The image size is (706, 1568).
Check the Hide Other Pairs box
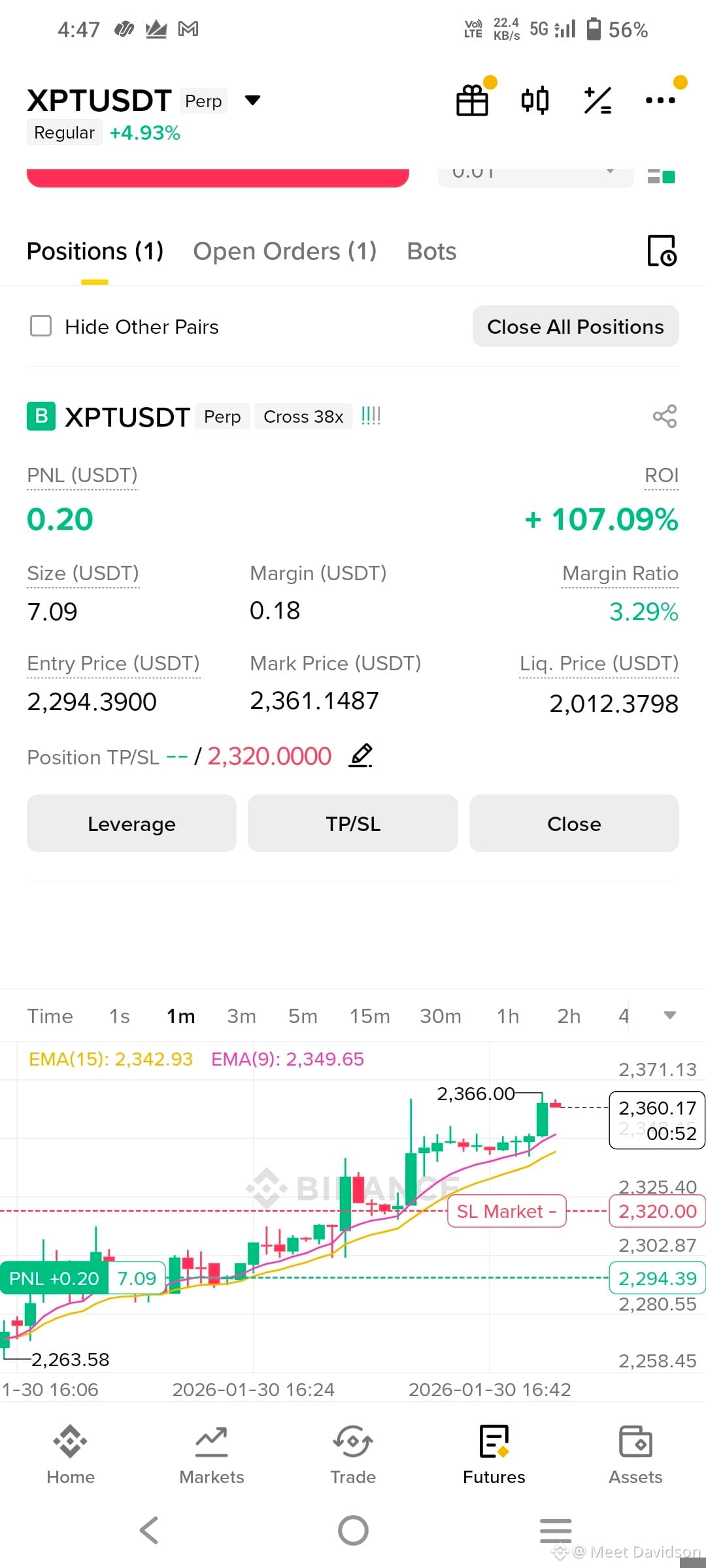[41, 326]
